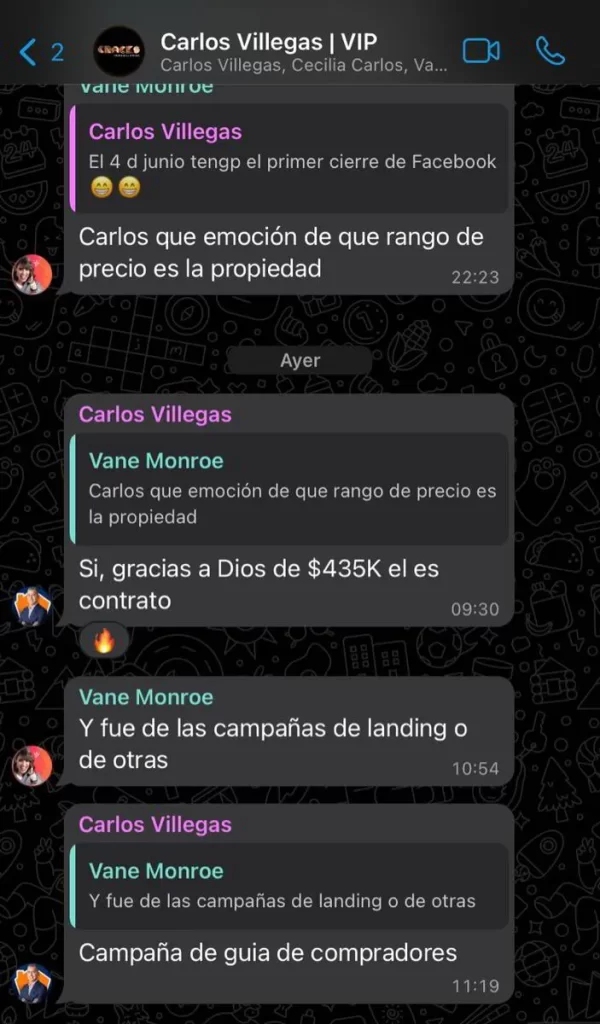Jump to quoted message about landing campaigns
Viewport: 600px width, 1024px height.
[x=290, y=885]
